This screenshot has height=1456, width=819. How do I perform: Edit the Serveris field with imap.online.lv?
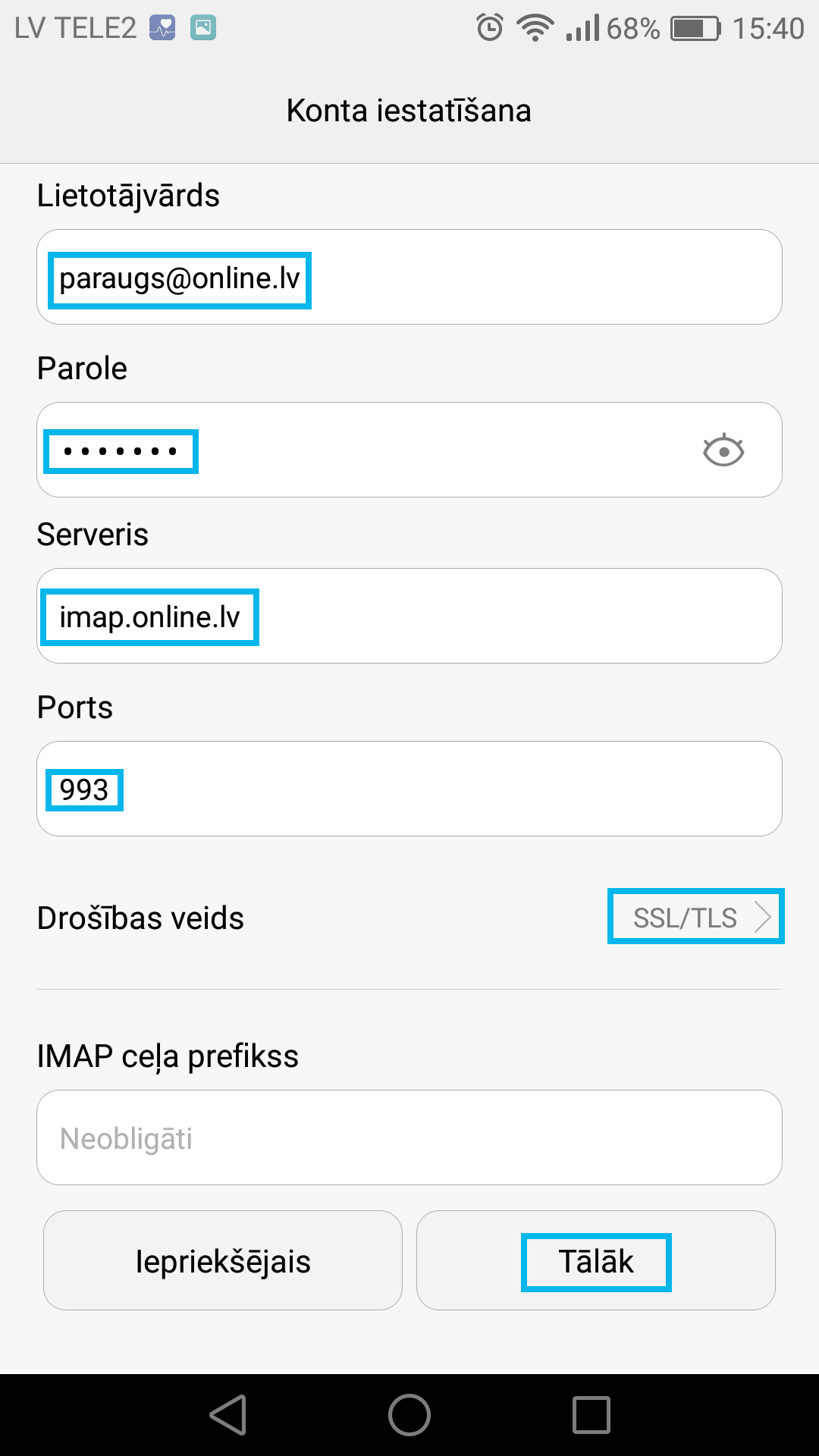click(x=409, y=616)
